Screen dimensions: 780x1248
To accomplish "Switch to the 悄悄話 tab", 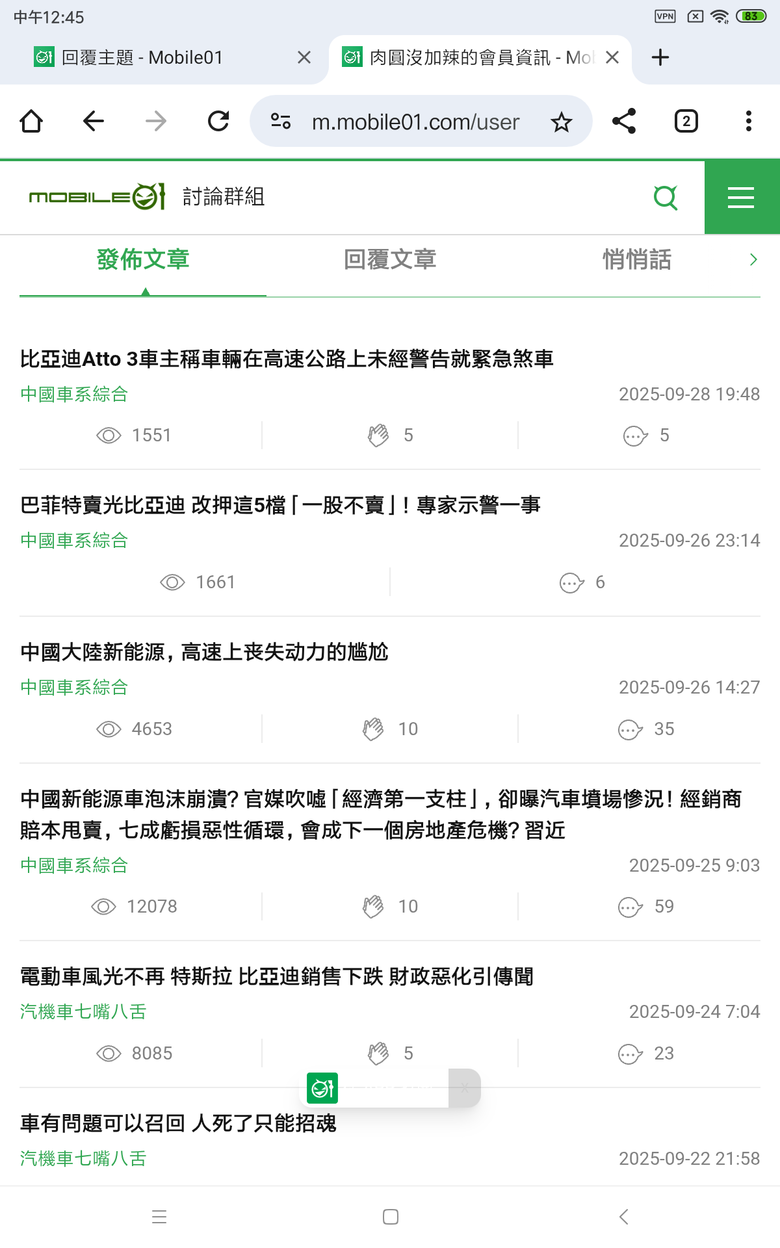I will point(637,260).
